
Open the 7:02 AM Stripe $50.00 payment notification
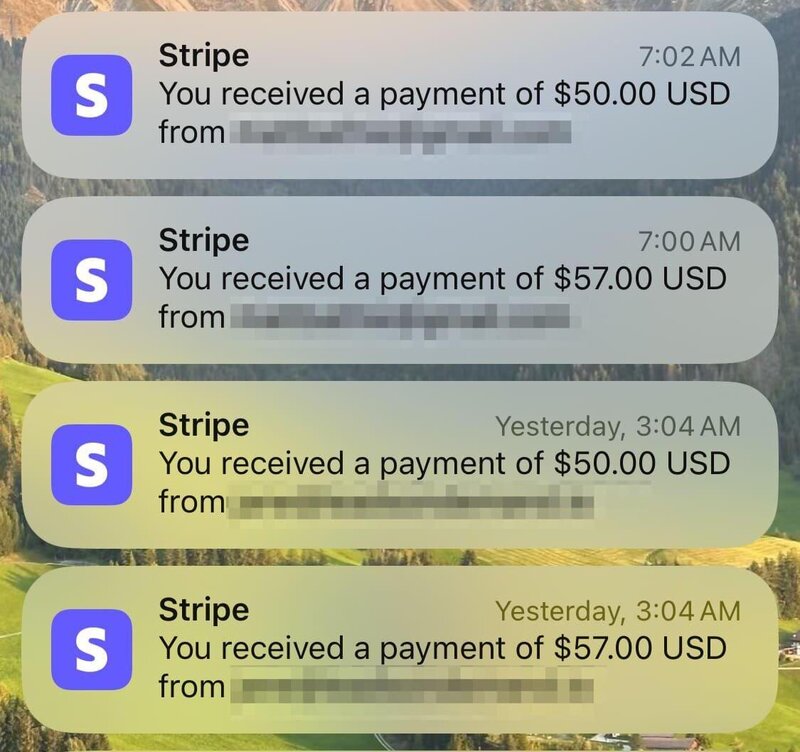pyautogui.click(x=400, y=95)
